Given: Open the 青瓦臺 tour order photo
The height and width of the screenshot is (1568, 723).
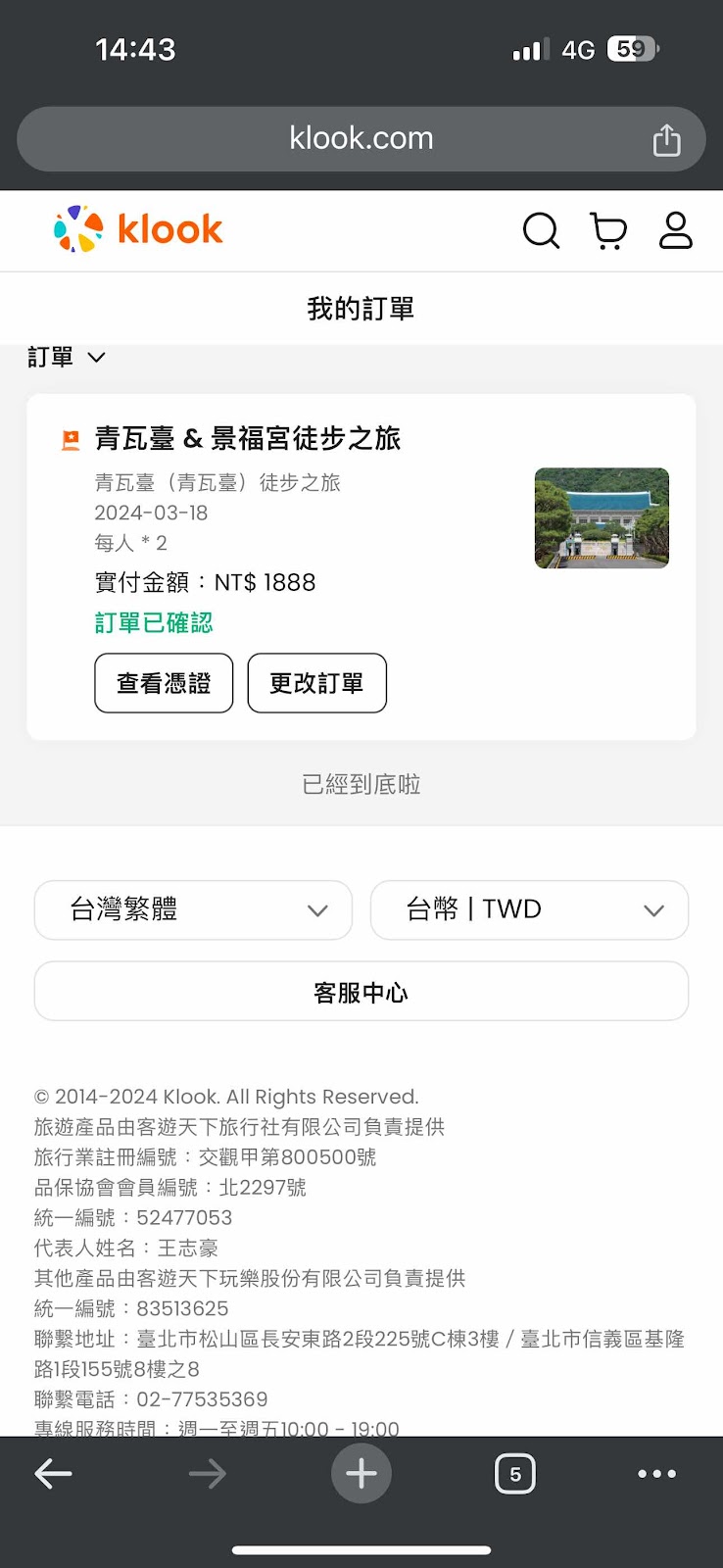Looking at the screenshot, I should (x=602, y=518).
